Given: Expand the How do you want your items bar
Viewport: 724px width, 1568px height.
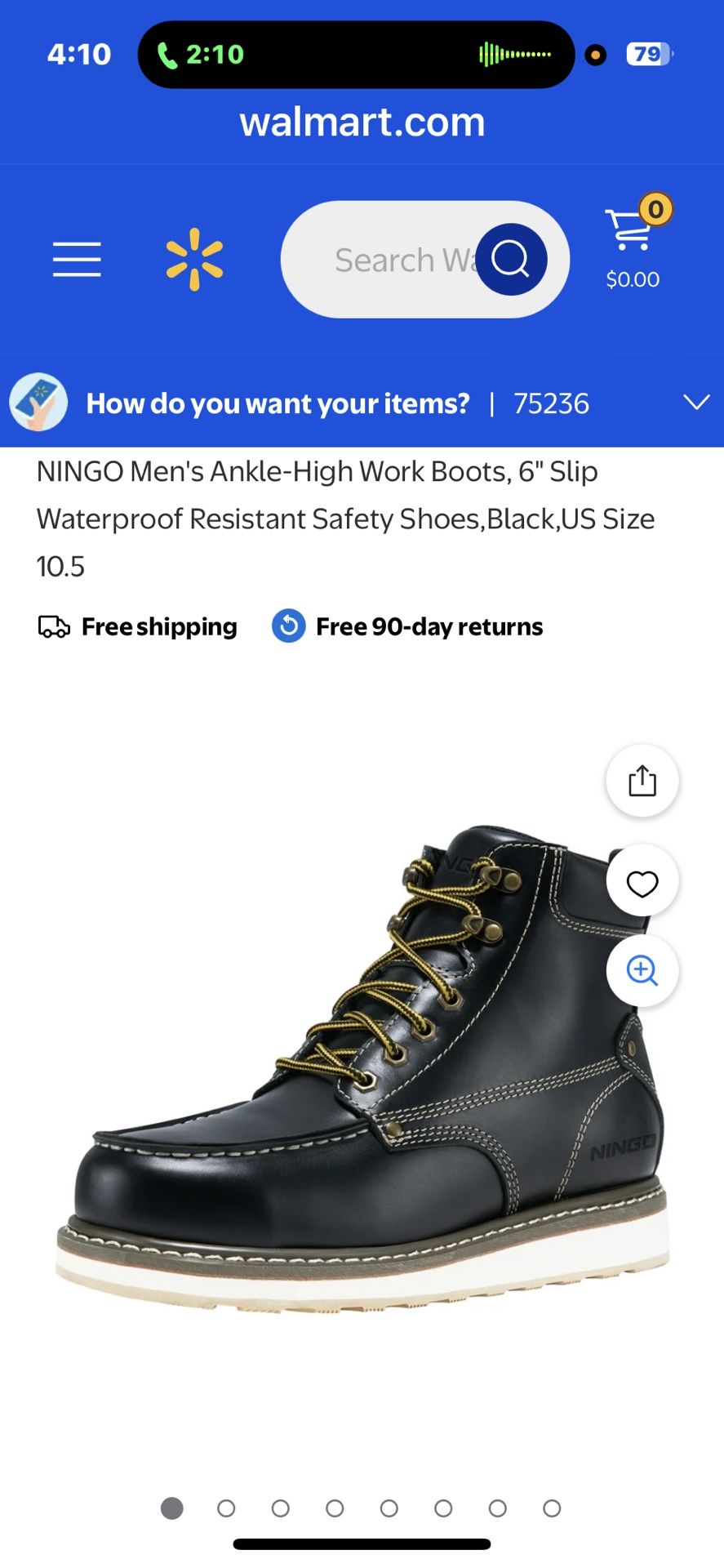Looking at the screenshot, I should coord(695,403).
